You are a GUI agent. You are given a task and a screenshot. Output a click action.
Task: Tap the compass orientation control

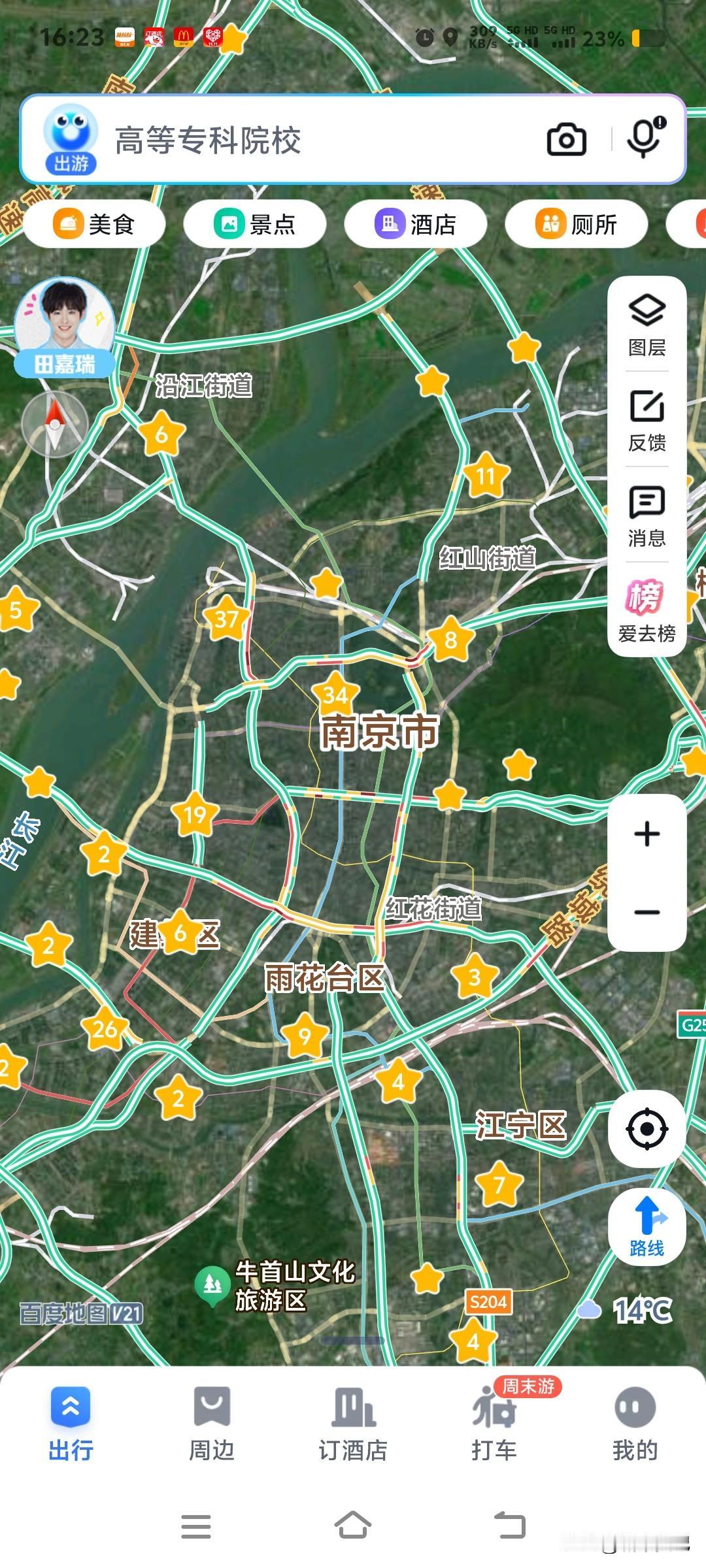56,425
